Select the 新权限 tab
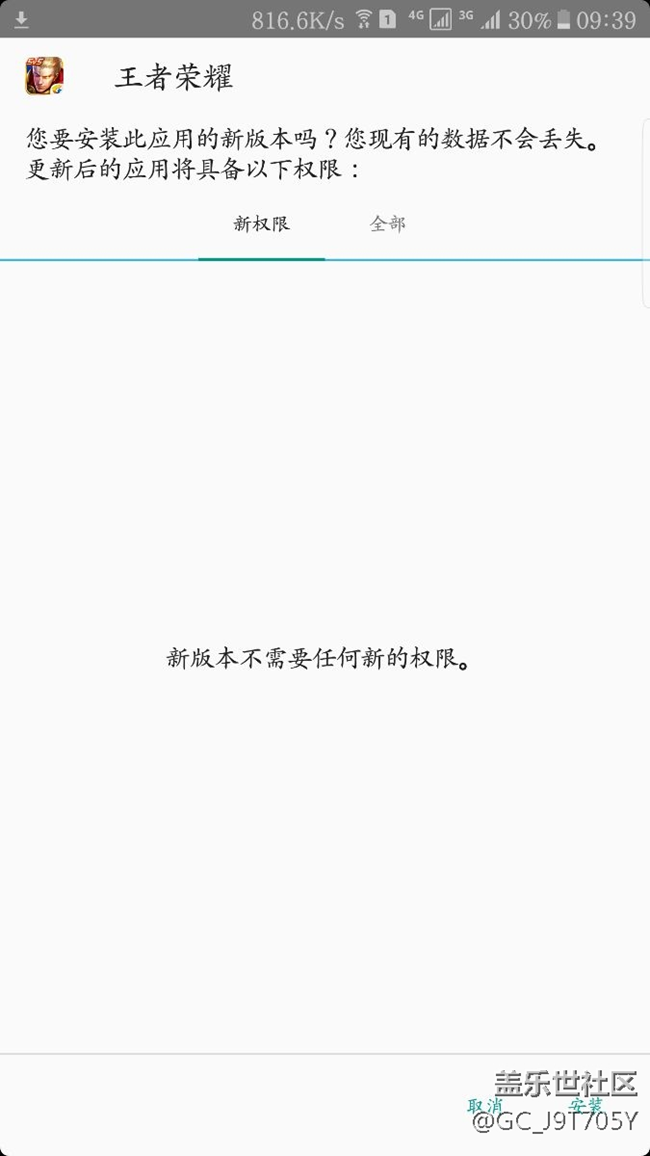Screen dimensions: 650x1156 pos(261,224)
